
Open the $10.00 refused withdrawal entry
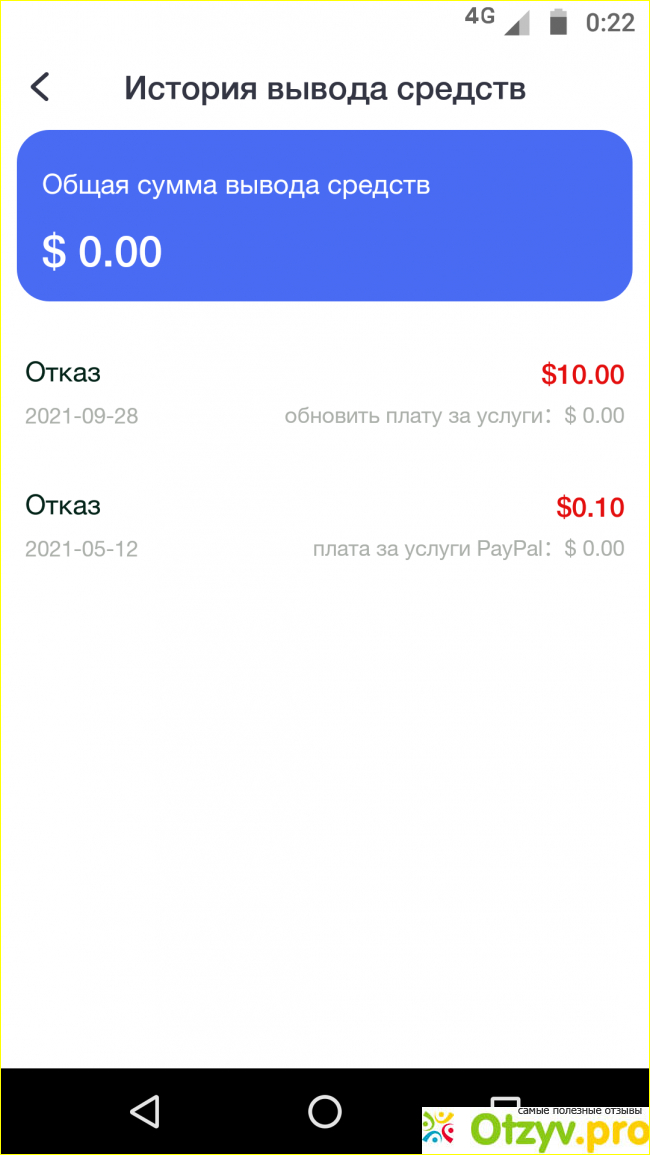(324, 393)
